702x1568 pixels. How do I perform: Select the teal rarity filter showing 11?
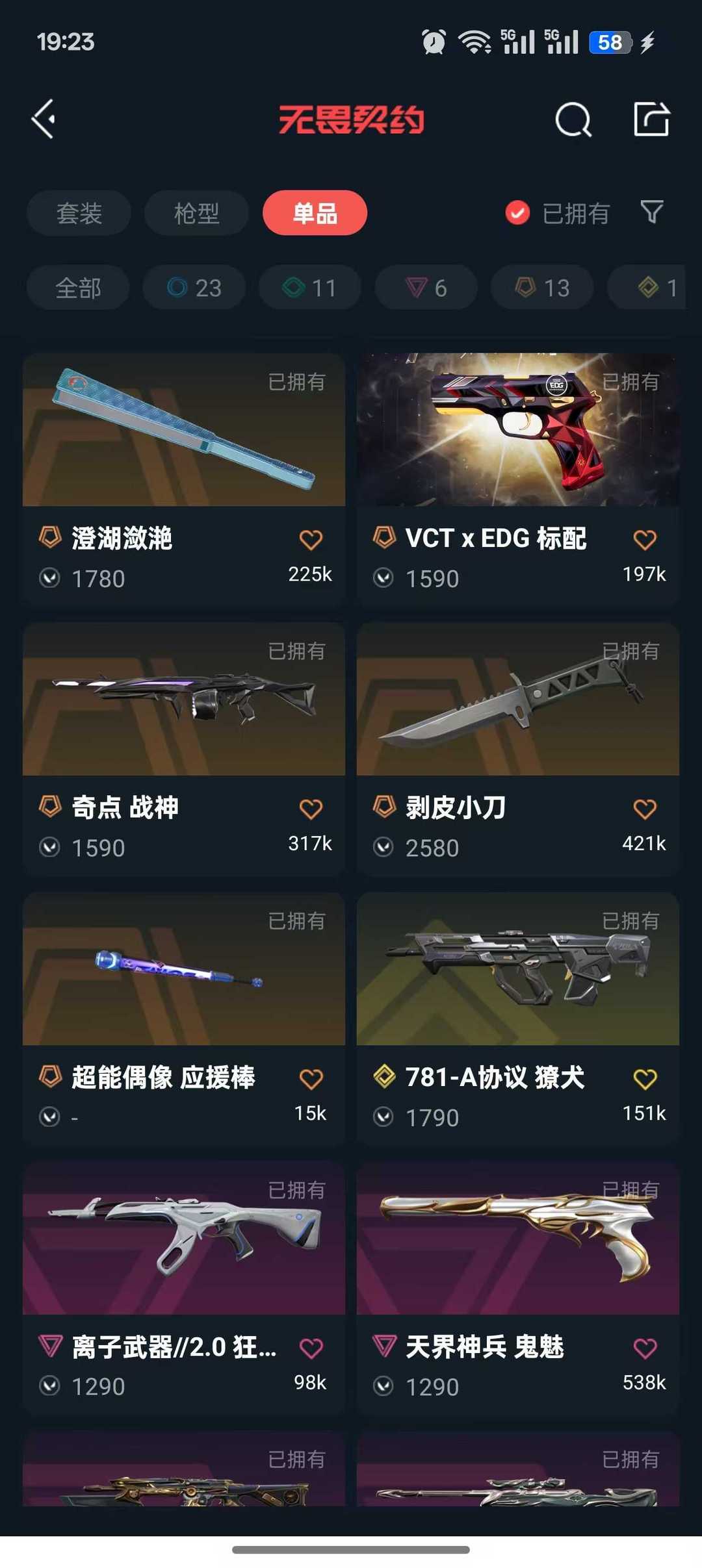pos(309,287)
